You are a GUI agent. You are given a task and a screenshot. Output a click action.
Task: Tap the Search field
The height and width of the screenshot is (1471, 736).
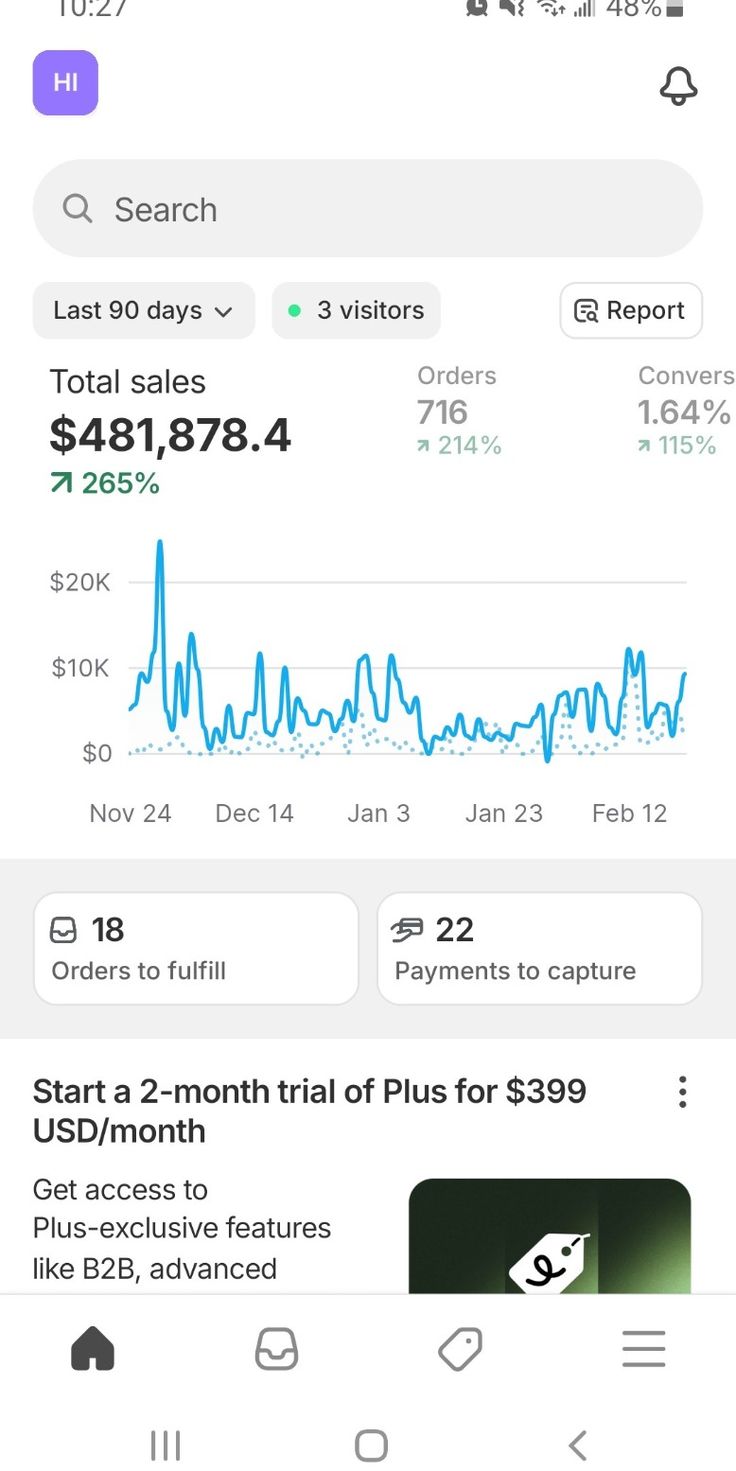pyautogui.click(x=367, y=209)
